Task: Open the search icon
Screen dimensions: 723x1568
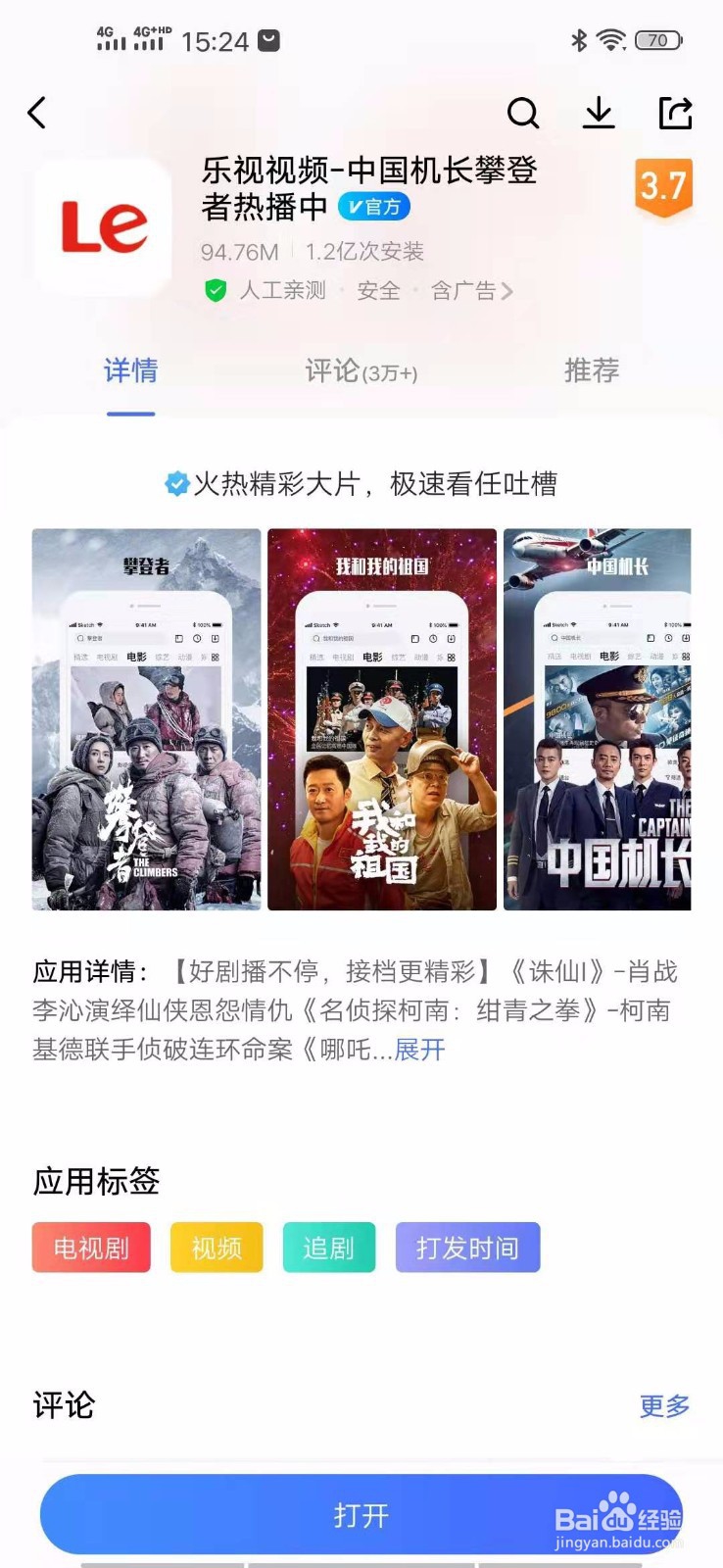Action: (524, 113)
